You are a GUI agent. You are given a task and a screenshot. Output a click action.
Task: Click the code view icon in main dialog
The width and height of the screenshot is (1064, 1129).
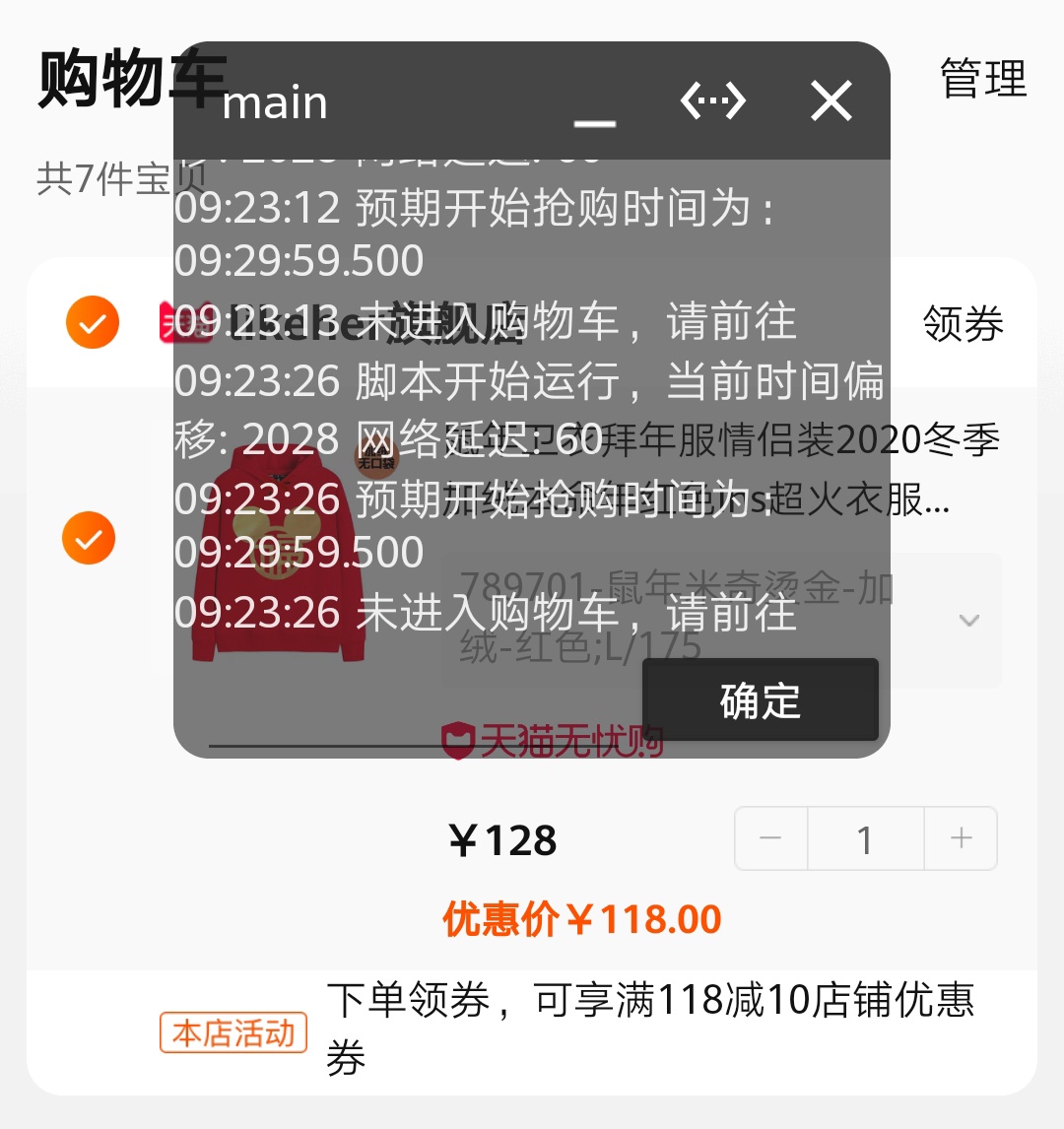712,100
